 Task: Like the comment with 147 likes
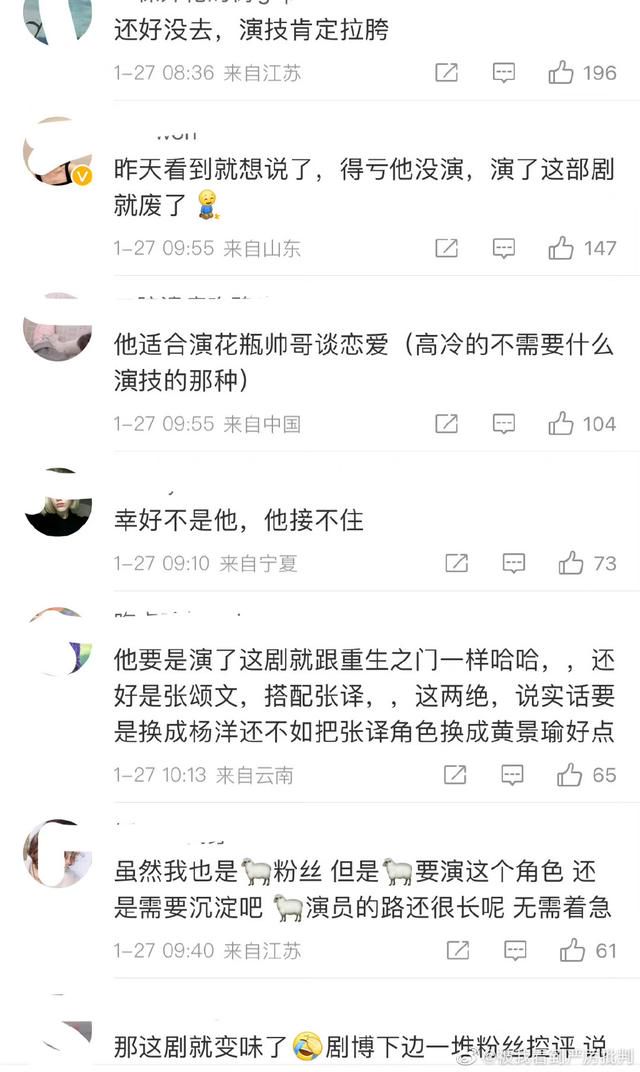(561, 247)
